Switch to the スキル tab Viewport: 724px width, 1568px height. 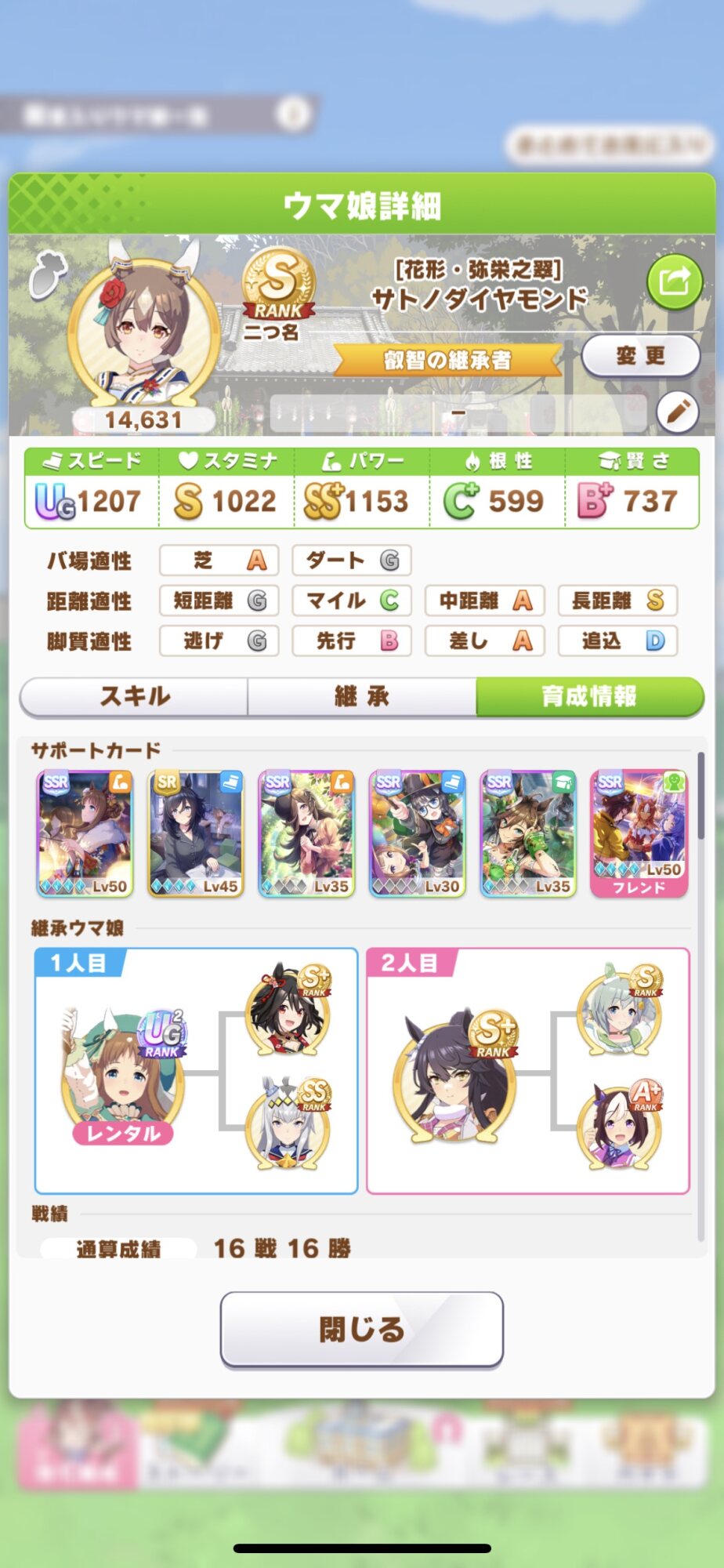point(134,696)
